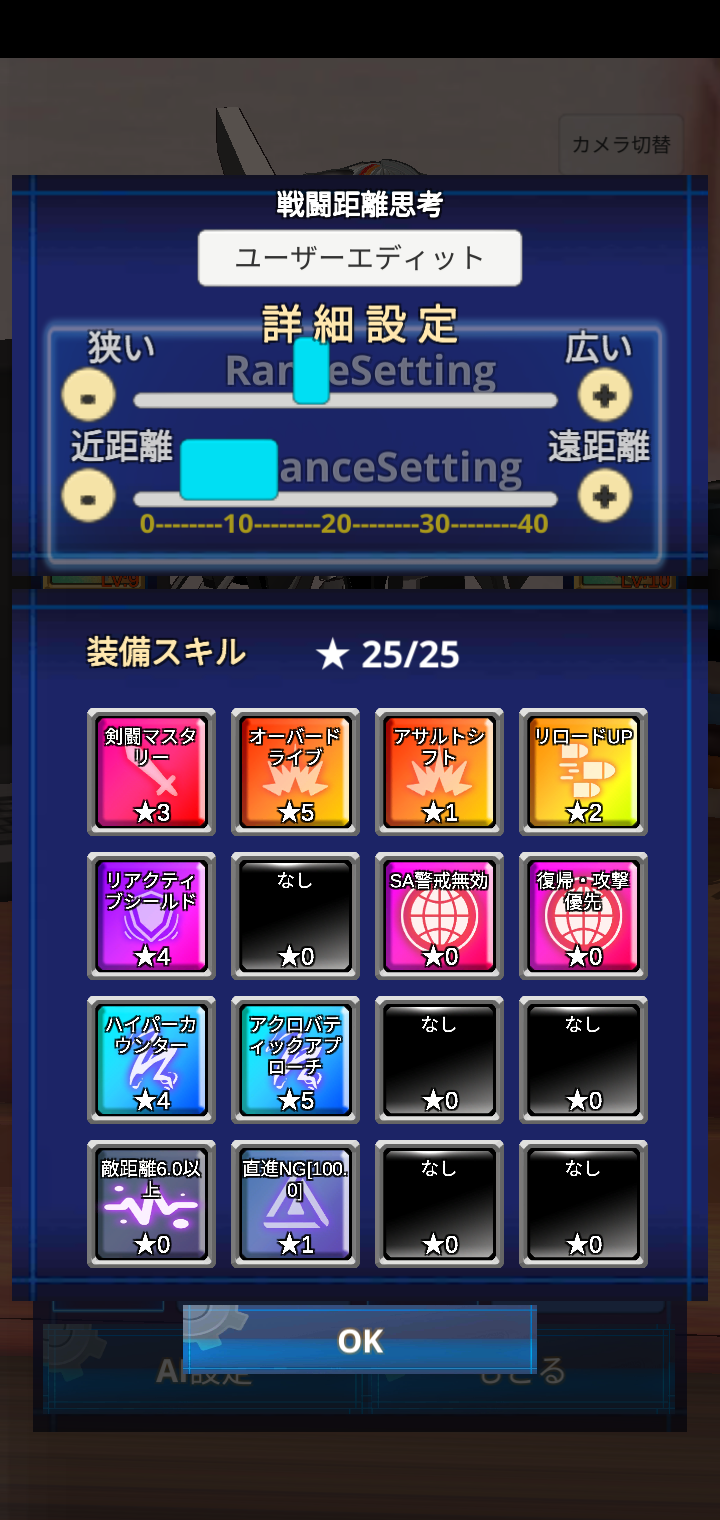Decrease distance with the 近距離 minus button
This screenshot has height=1520, width=720.
pos(88,495)
